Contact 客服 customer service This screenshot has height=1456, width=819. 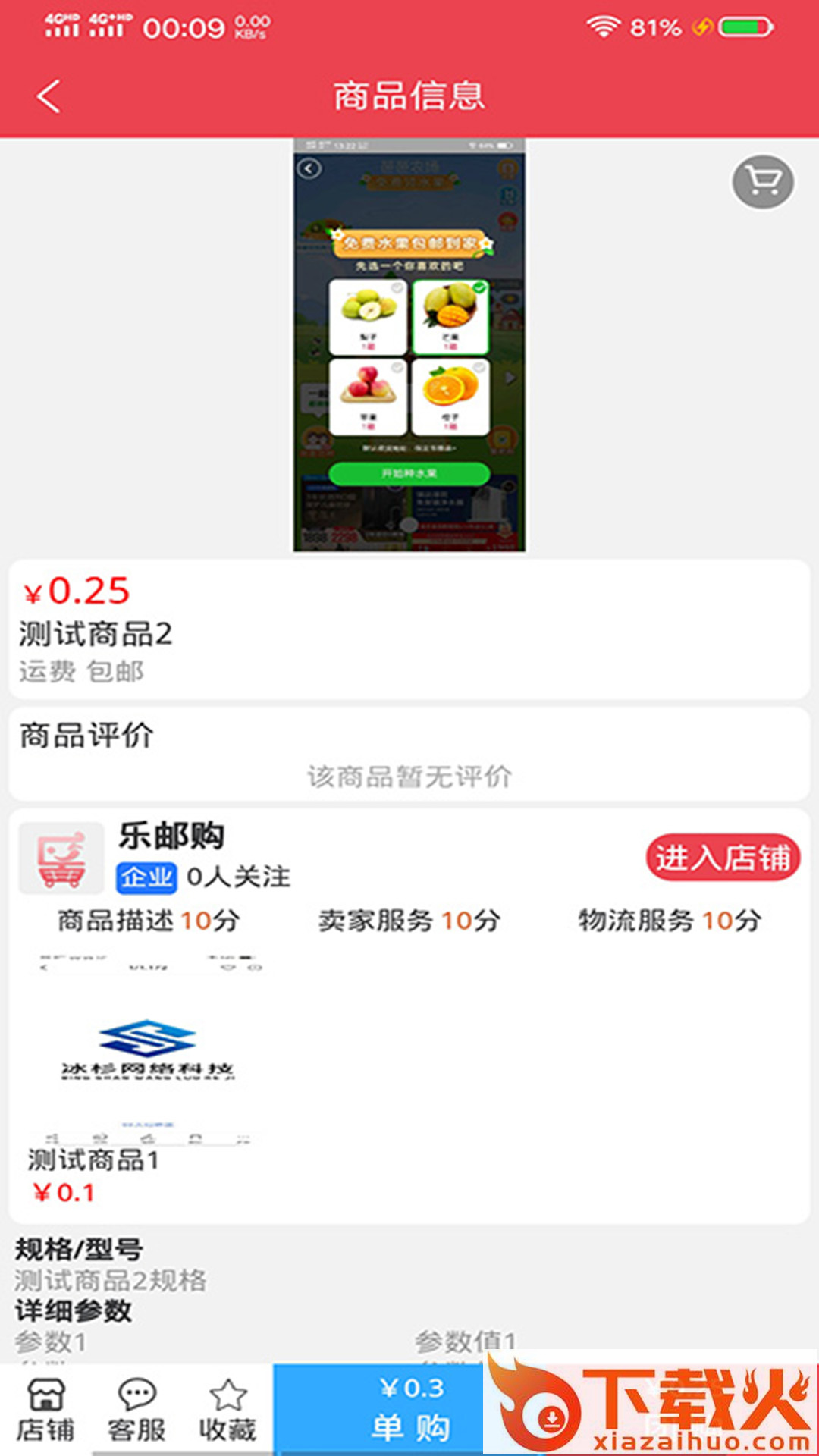[136, 1410]
